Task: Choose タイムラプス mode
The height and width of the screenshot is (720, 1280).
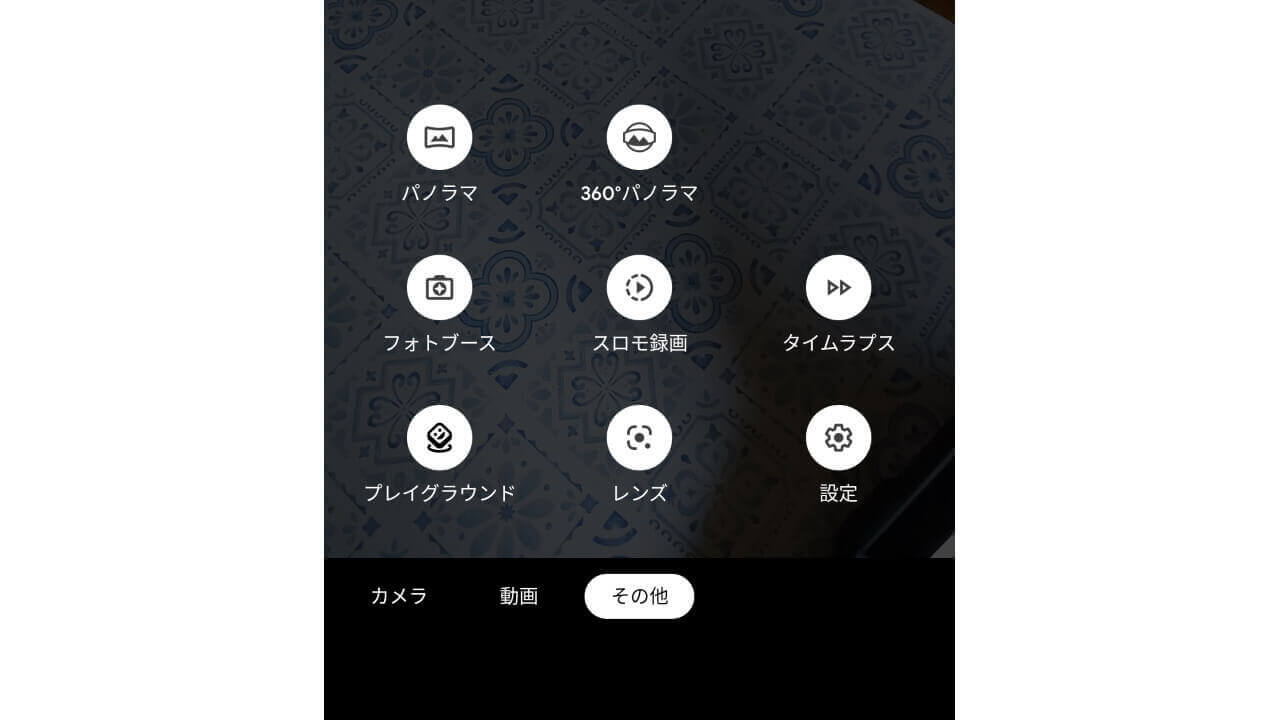Action: point(838,288)
